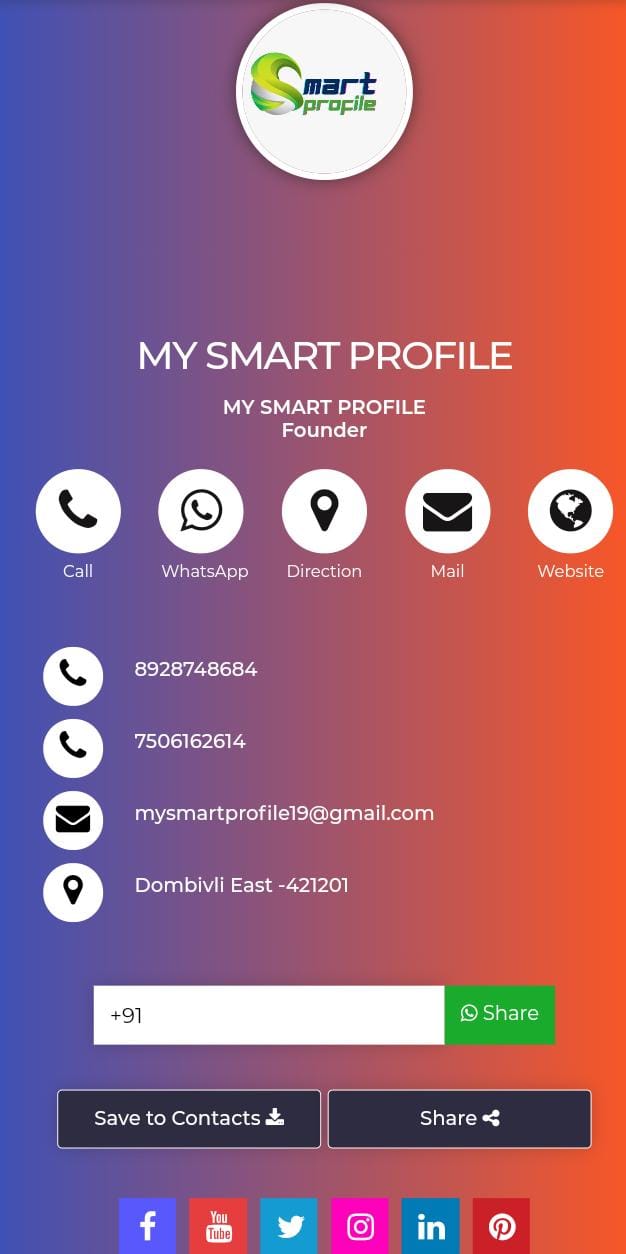The image size is (626, 1254).
Task: Open the Pinterest page
Action: tap(501, 1226)
